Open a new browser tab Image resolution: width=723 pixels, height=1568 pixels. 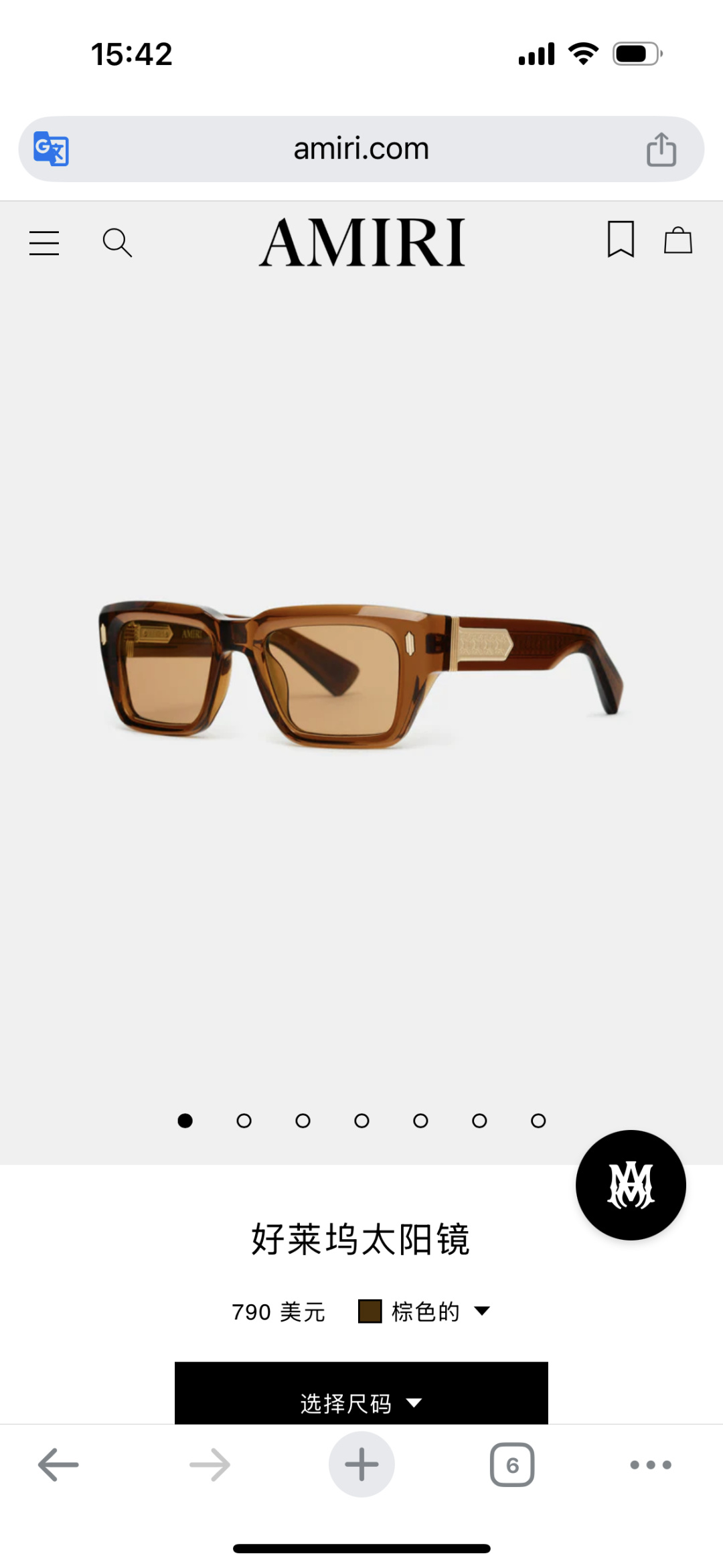click(361, 1465)
